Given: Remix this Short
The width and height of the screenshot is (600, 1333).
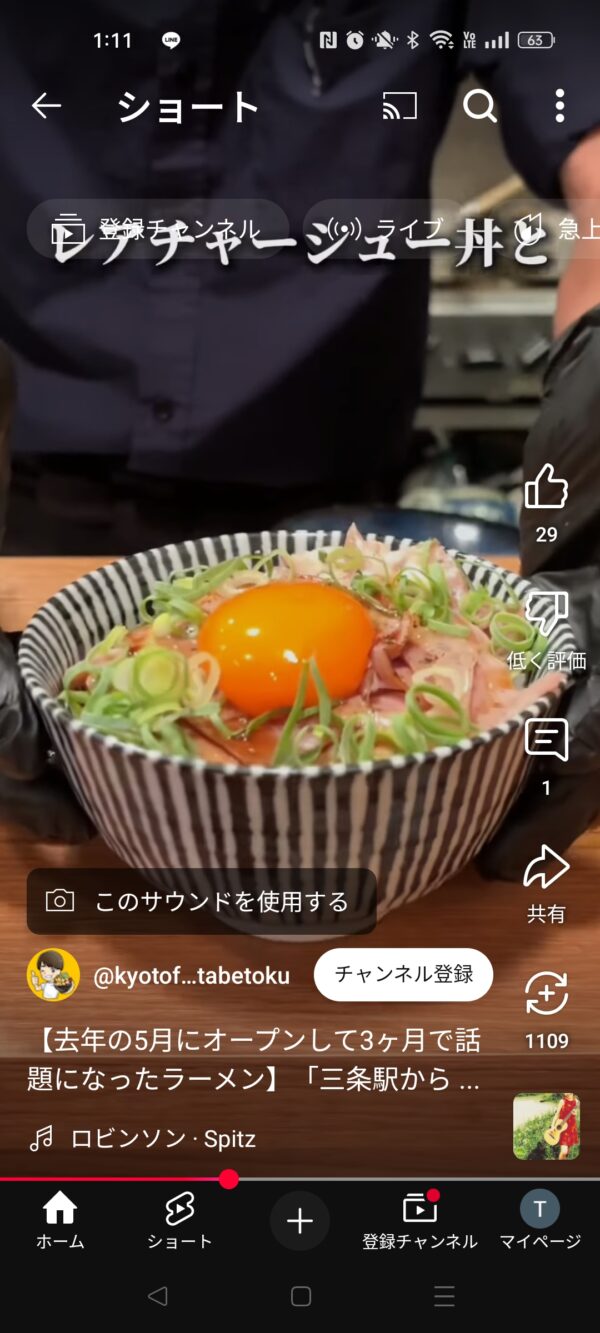Looking at the screenshot, I should 546,994.
